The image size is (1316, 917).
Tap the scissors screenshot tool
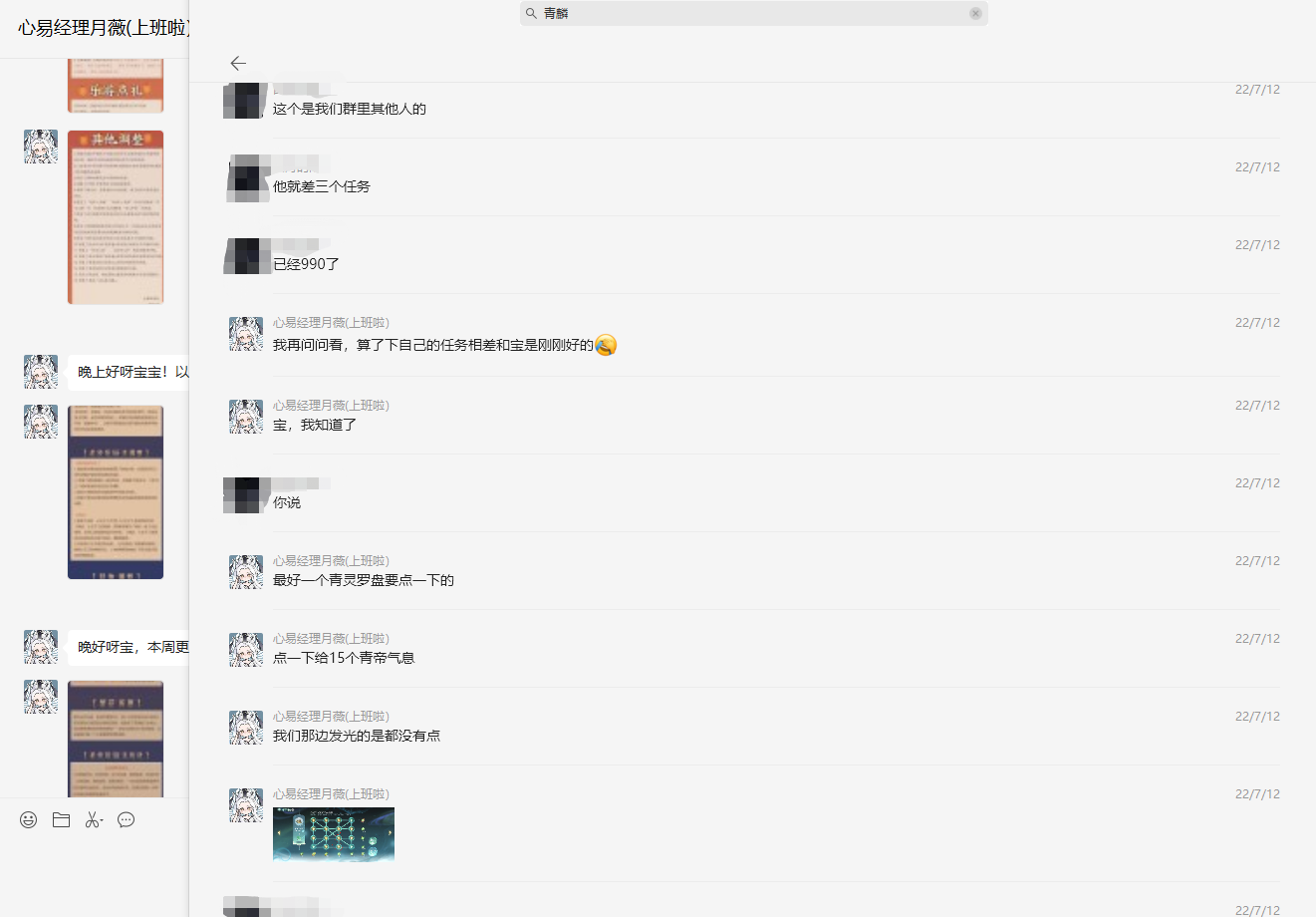(x=94, y=820)
